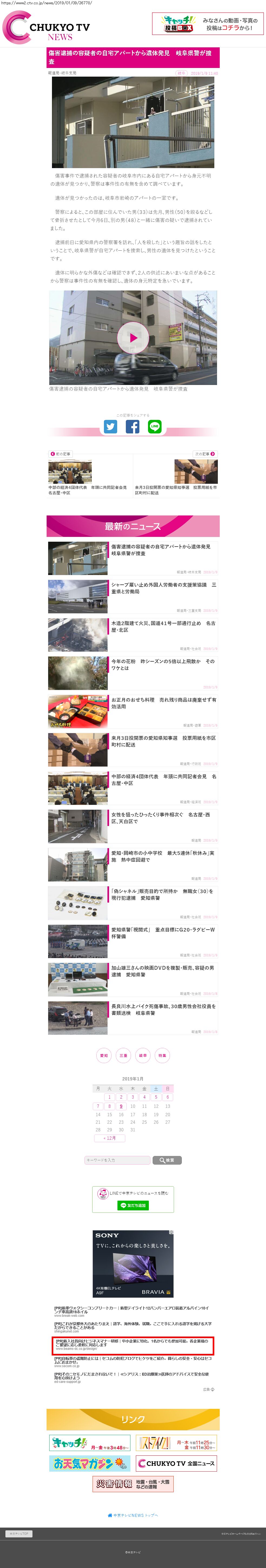The width and height of the screenshot is (266, 1568).
Task: Read the おせち料理 unsold items story
Action: [163, 703]
